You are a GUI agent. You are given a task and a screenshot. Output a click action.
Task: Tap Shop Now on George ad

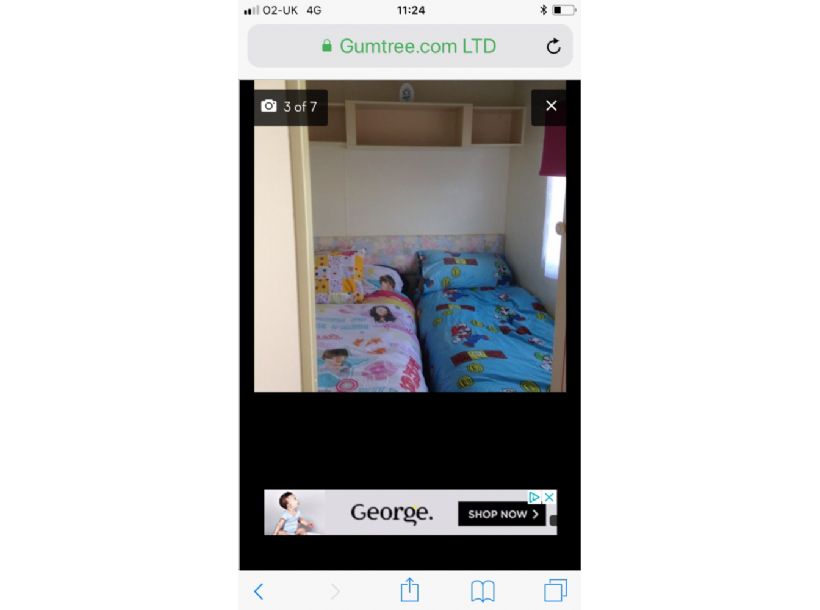502,514
